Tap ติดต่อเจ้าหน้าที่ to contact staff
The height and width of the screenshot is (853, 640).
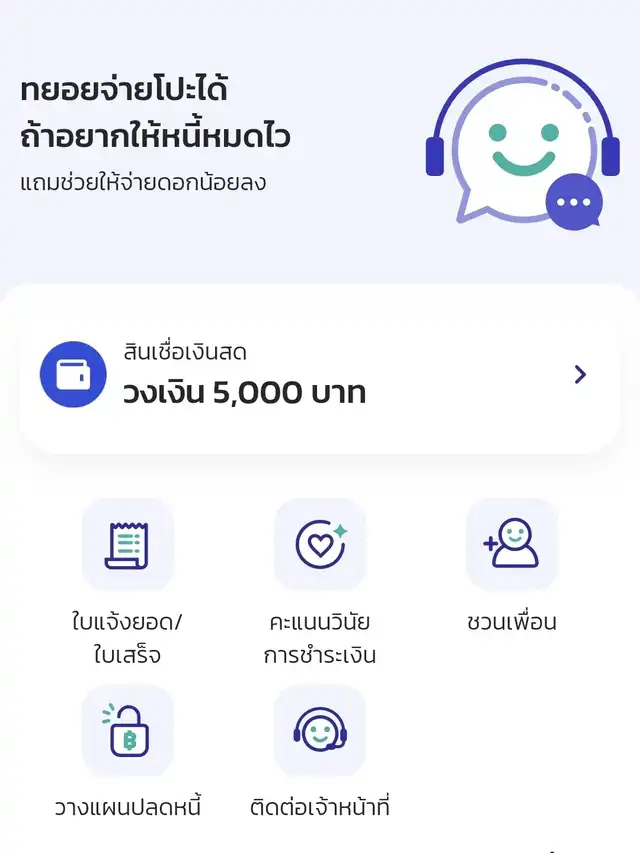[x=320, y=732]
